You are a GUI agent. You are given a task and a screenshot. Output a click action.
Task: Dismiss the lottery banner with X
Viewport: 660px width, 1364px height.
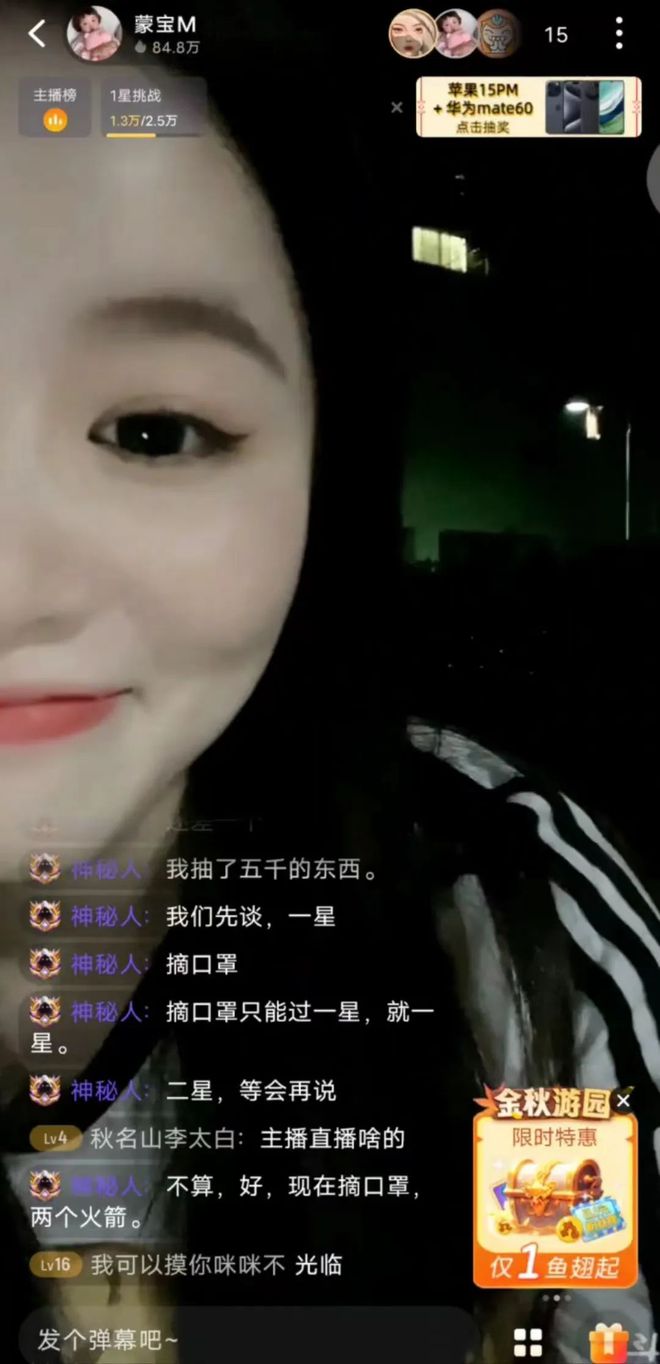397,107
